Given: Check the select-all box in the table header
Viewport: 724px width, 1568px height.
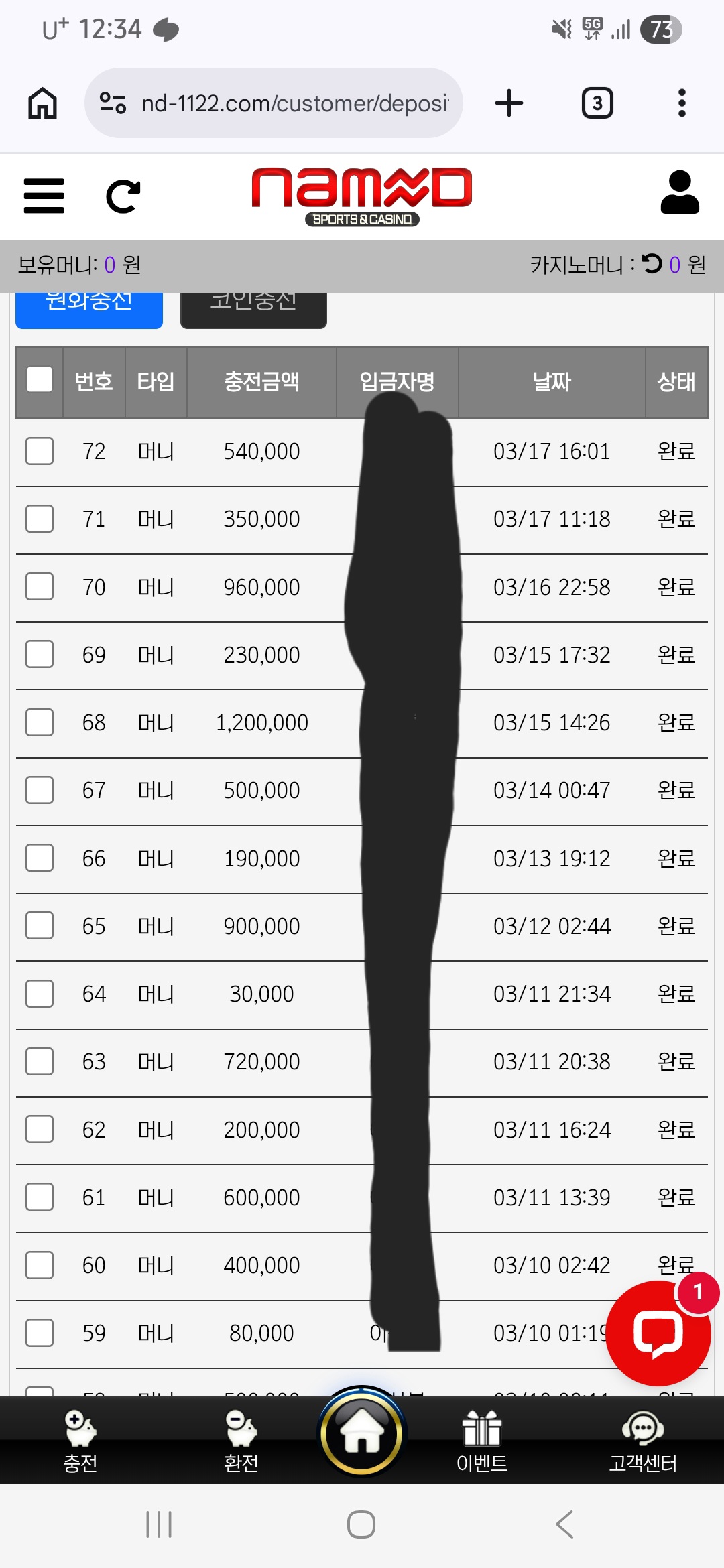Looking at the screenshot, I should point(40,379).
